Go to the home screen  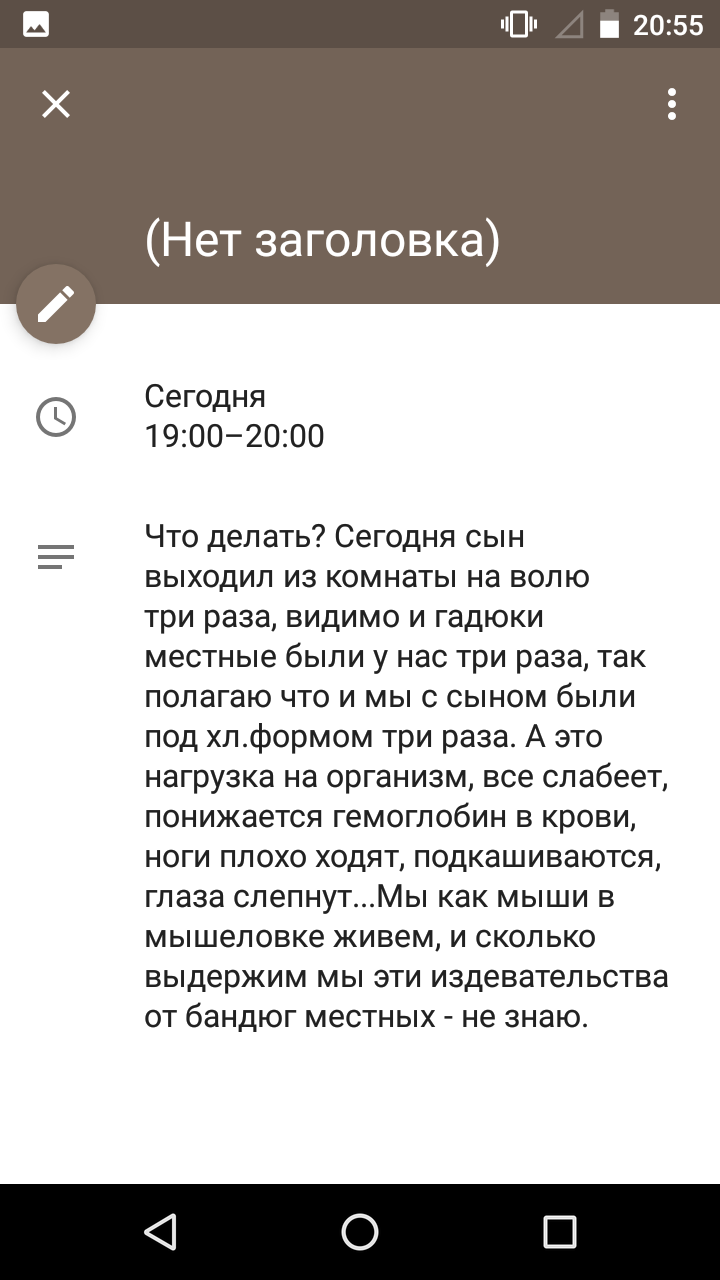(x=360, y=1232)
